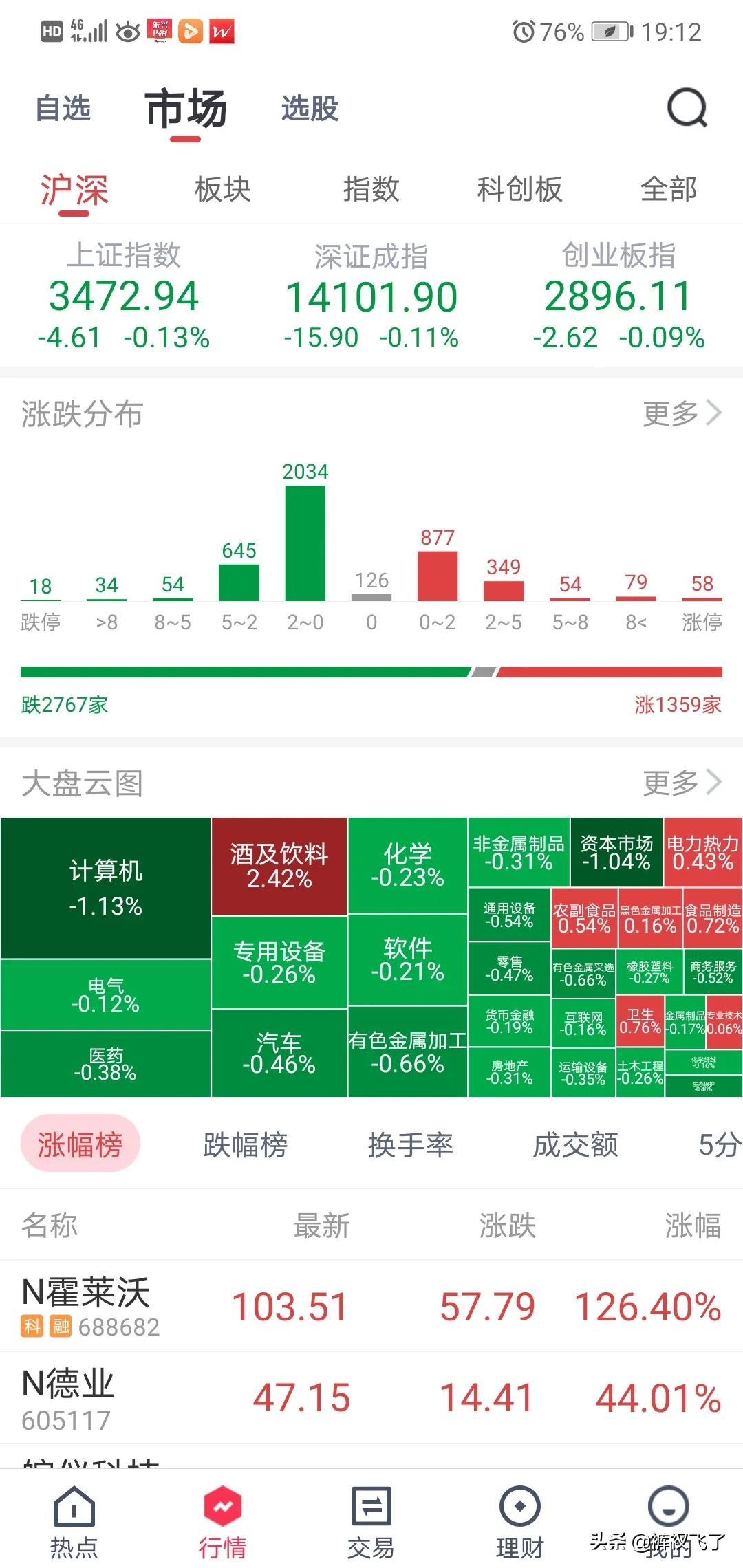Open the 上证指数 index card
The image size is (743, 1568).
point(124,296)
